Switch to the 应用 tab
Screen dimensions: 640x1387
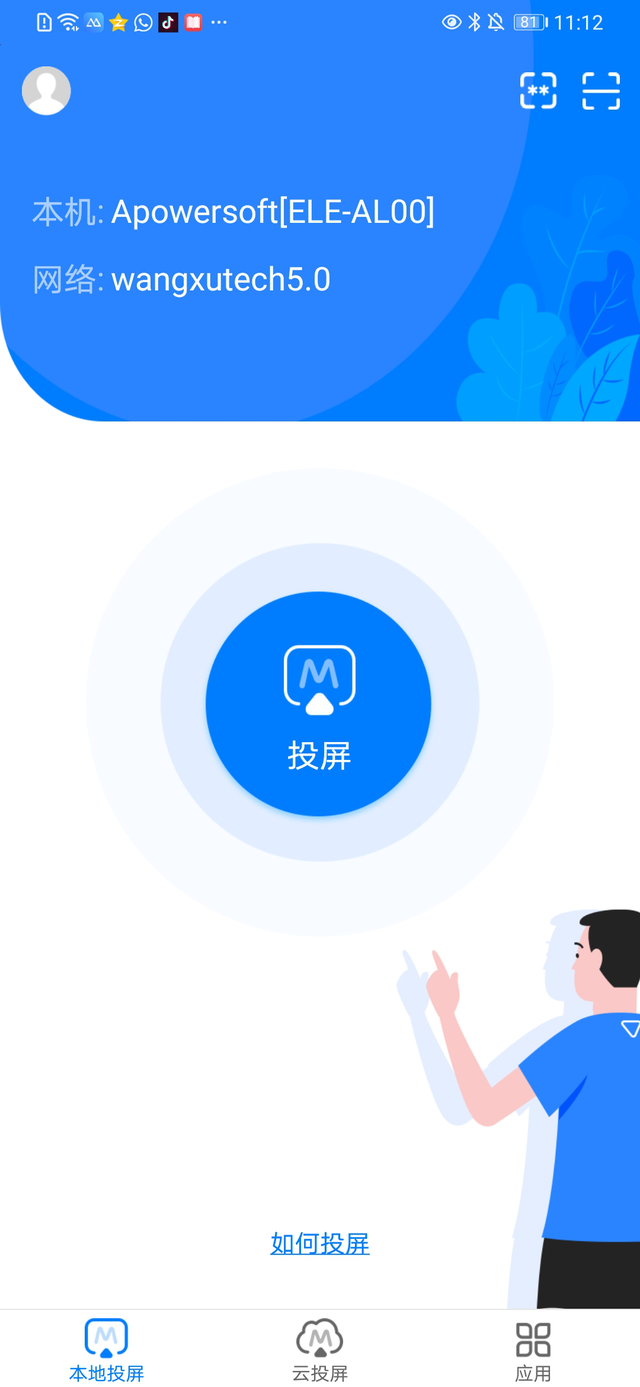[x=533, y=1350]
